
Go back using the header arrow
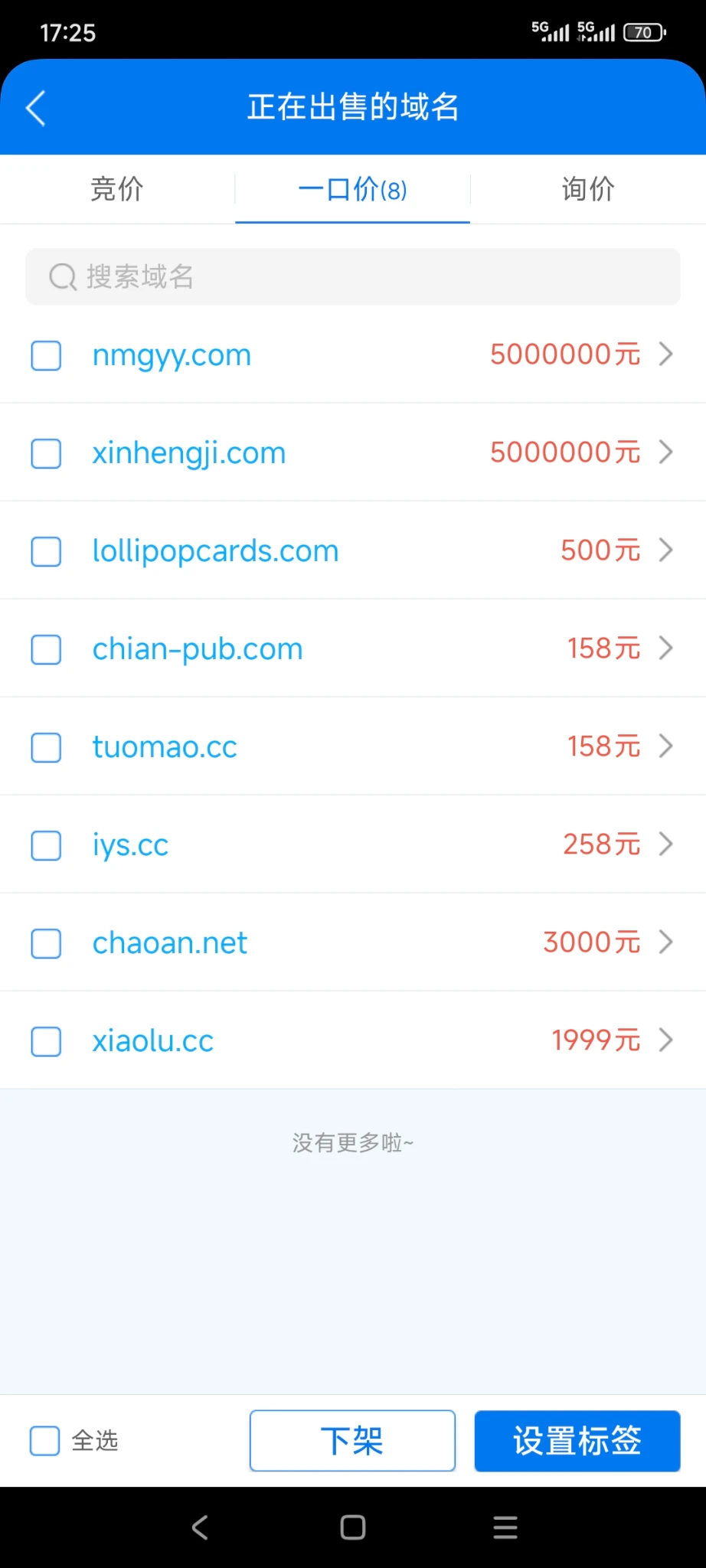point(36,108)
